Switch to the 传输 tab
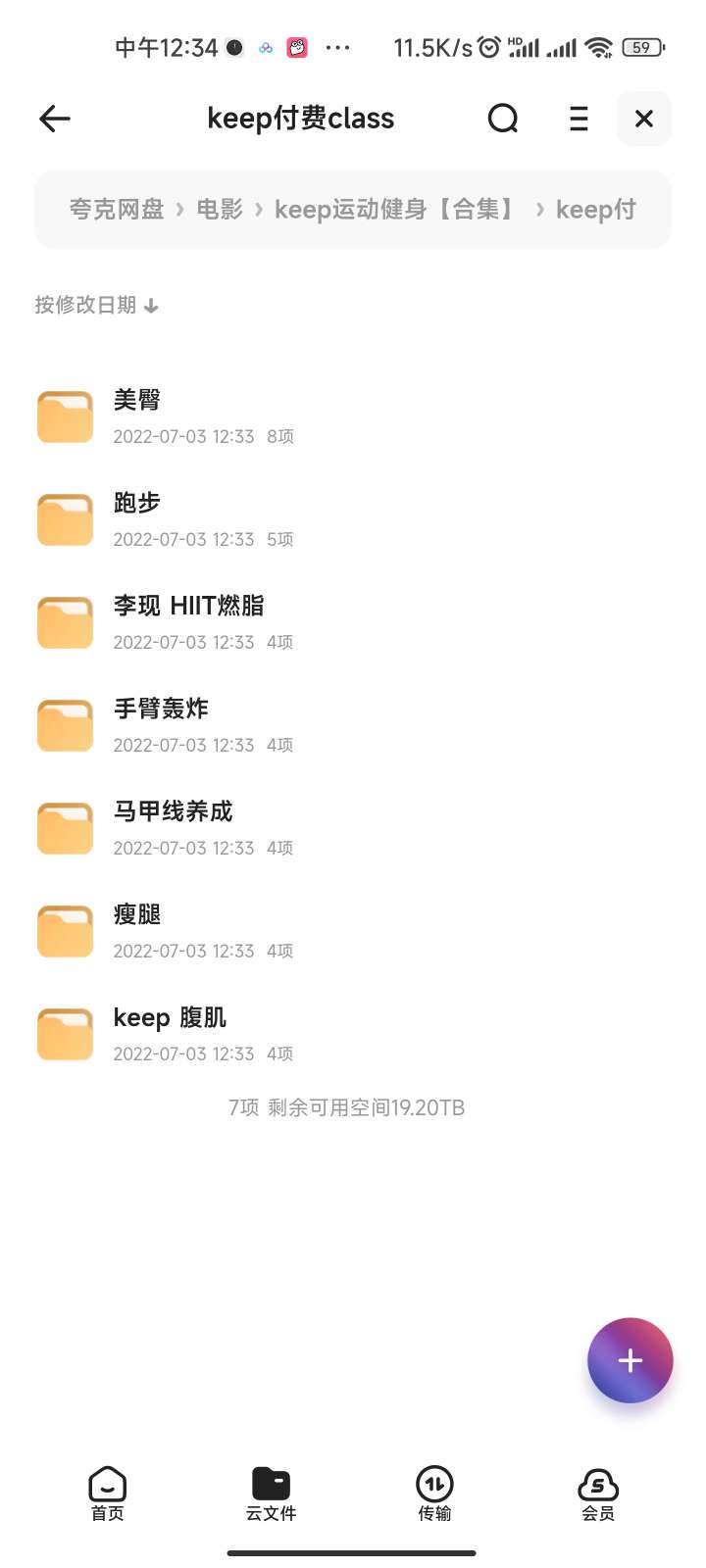Image resolution: width=706 pixels, height=1568 pixels. pos(434,1494)
